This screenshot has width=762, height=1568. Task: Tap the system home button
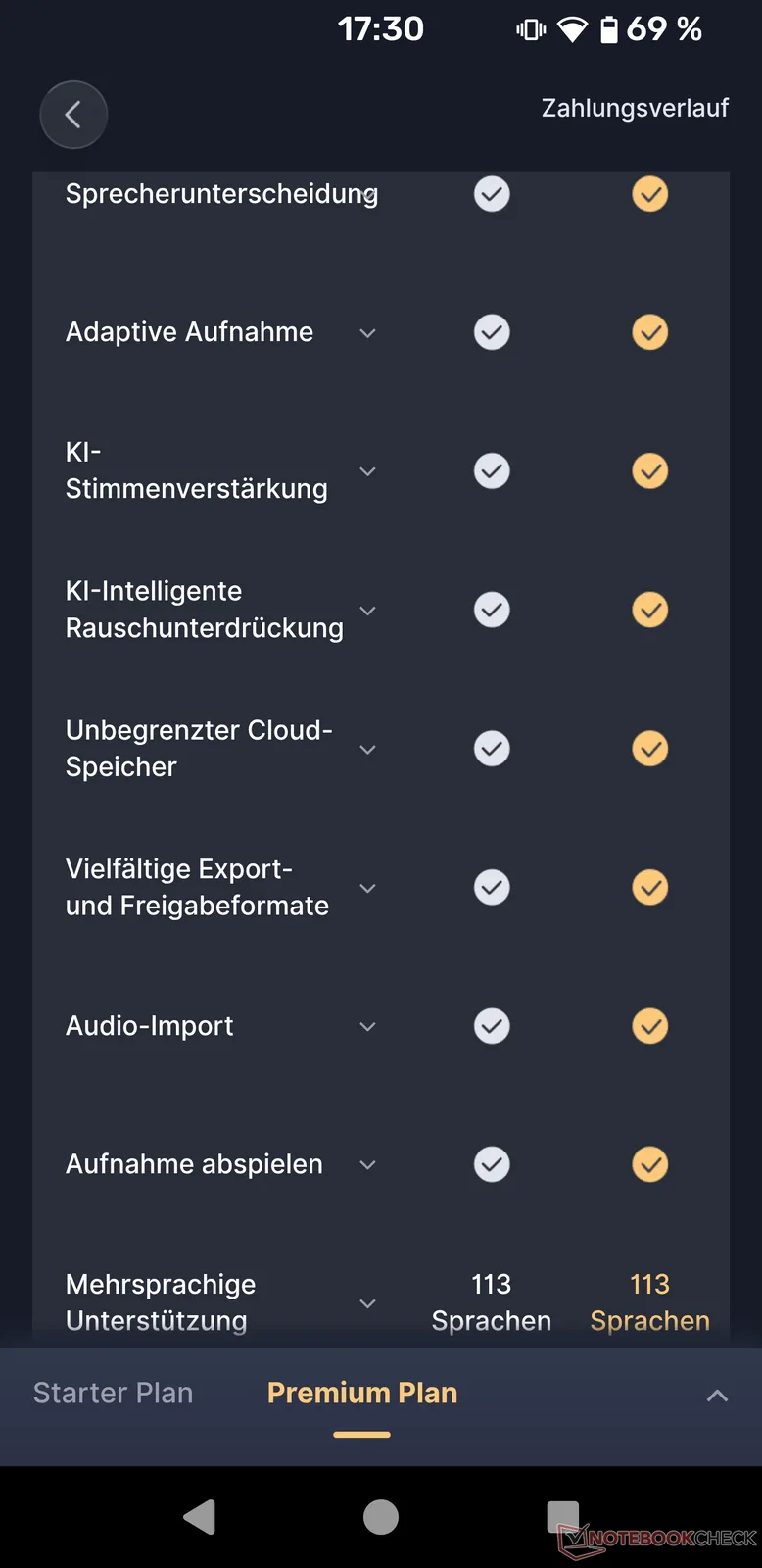[381, 1517]
